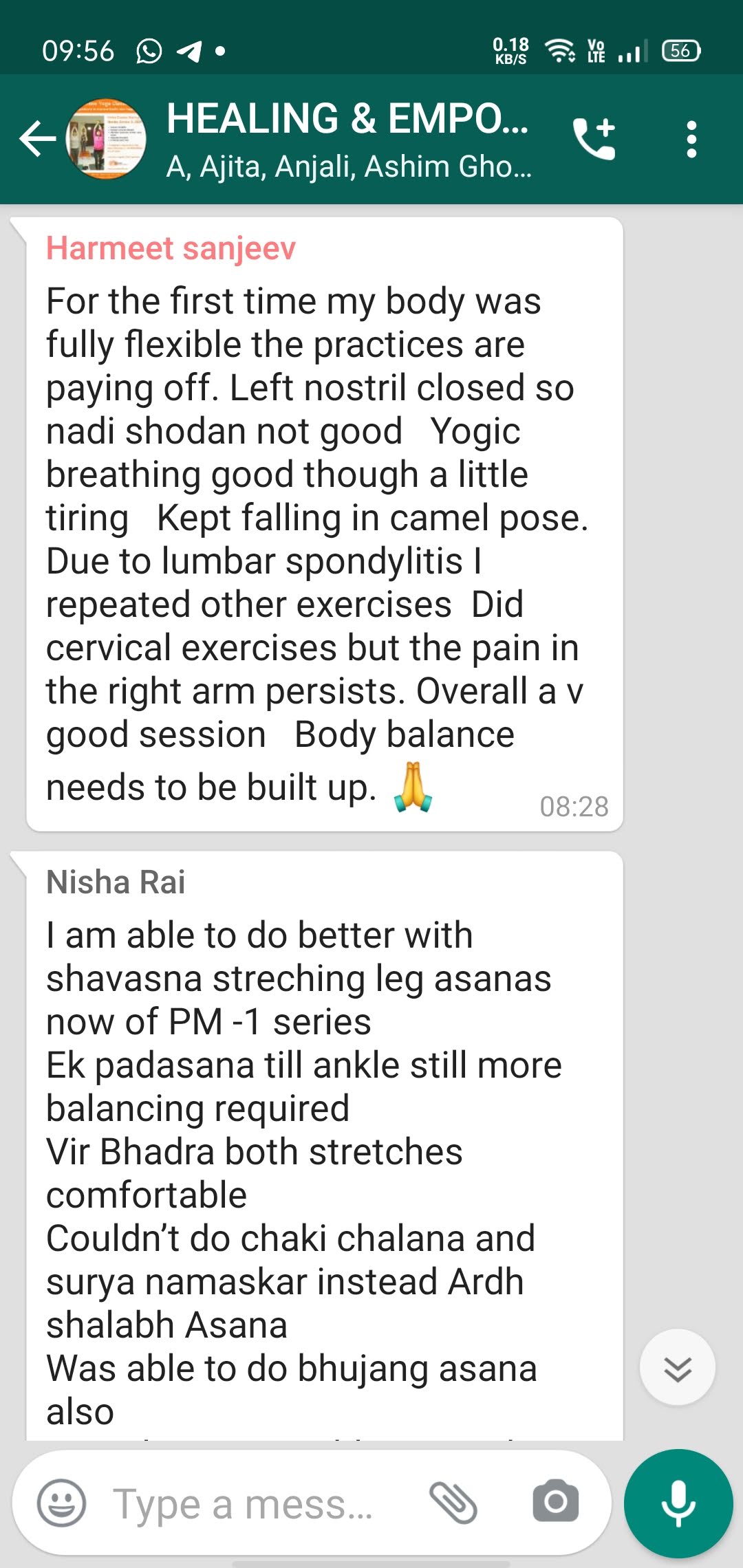Open the three-dot overflow menu
This screenshot has width=743, height=1568.
691,139
